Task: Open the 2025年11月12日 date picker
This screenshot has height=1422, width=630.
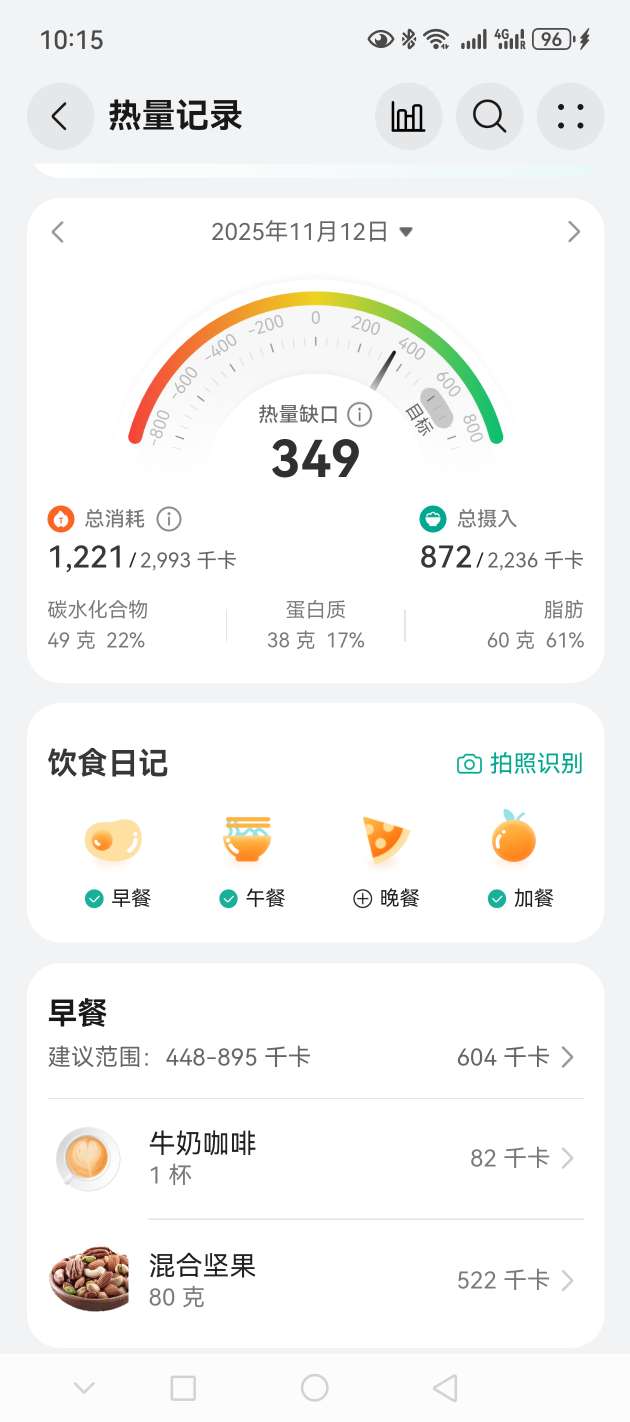Action: tap(312, 232)
